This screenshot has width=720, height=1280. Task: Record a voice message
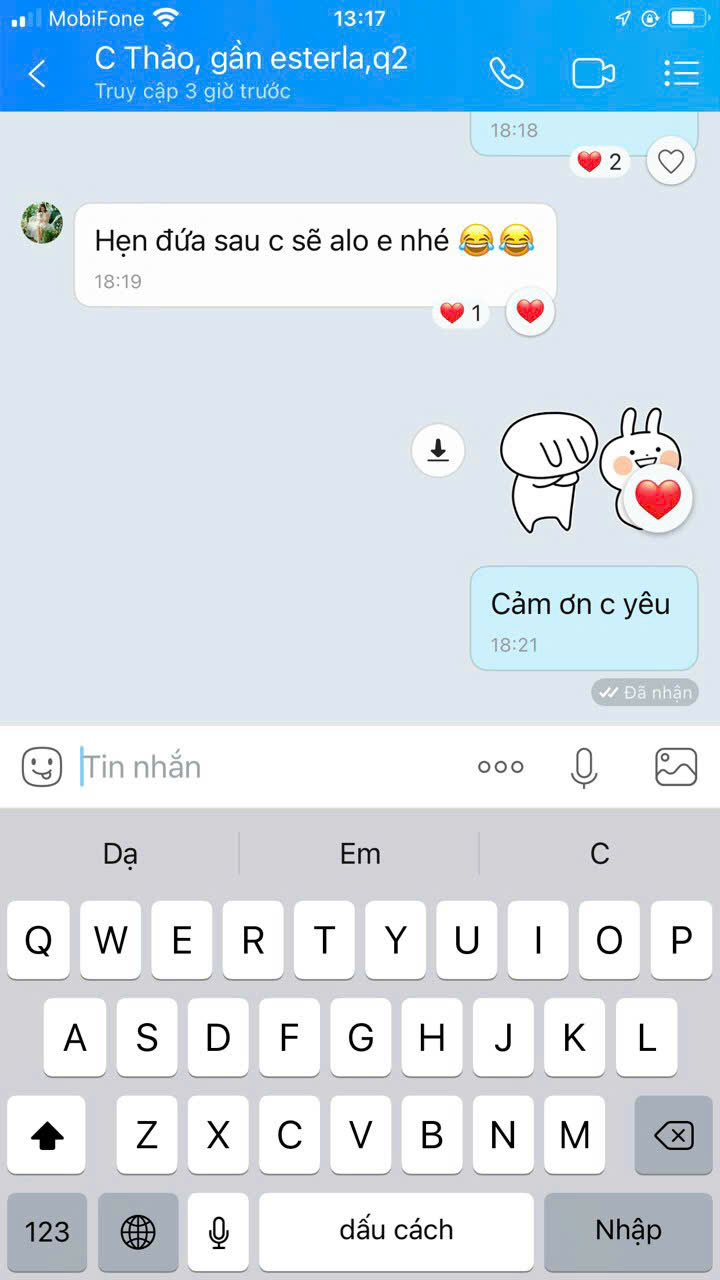[x=584, y=767]
